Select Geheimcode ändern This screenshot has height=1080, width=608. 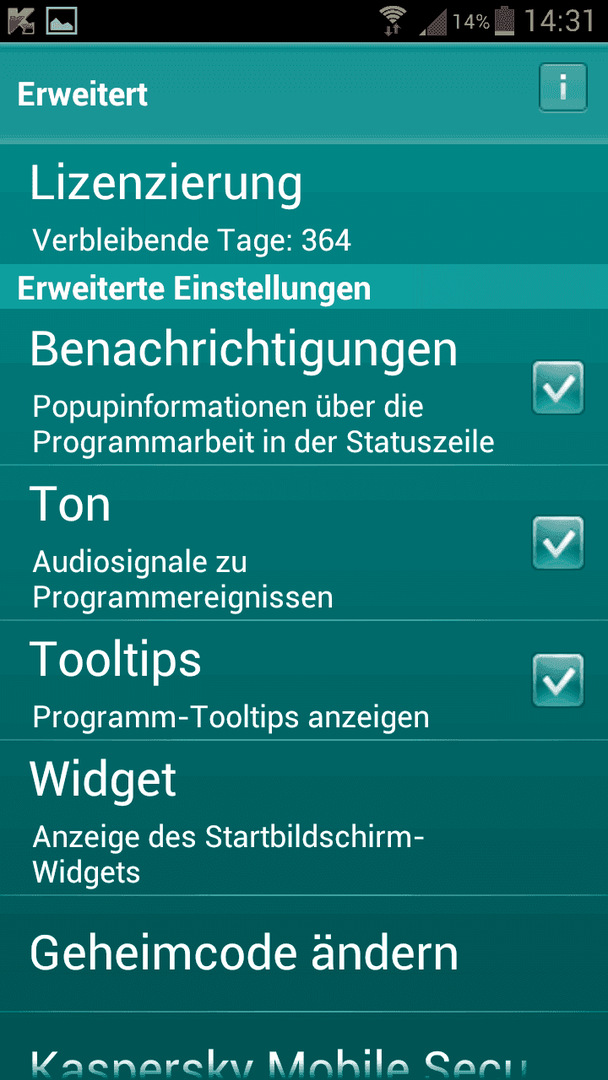304,954
